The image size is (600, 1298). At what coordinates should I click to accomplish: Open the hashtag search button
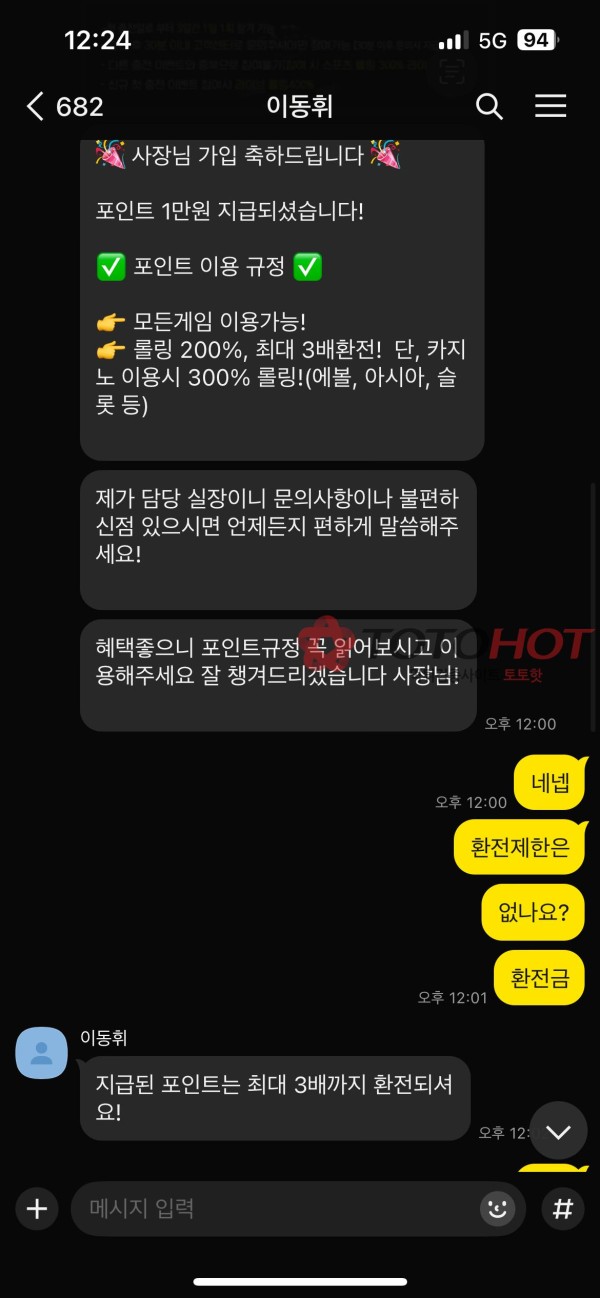click(563, 1209)
